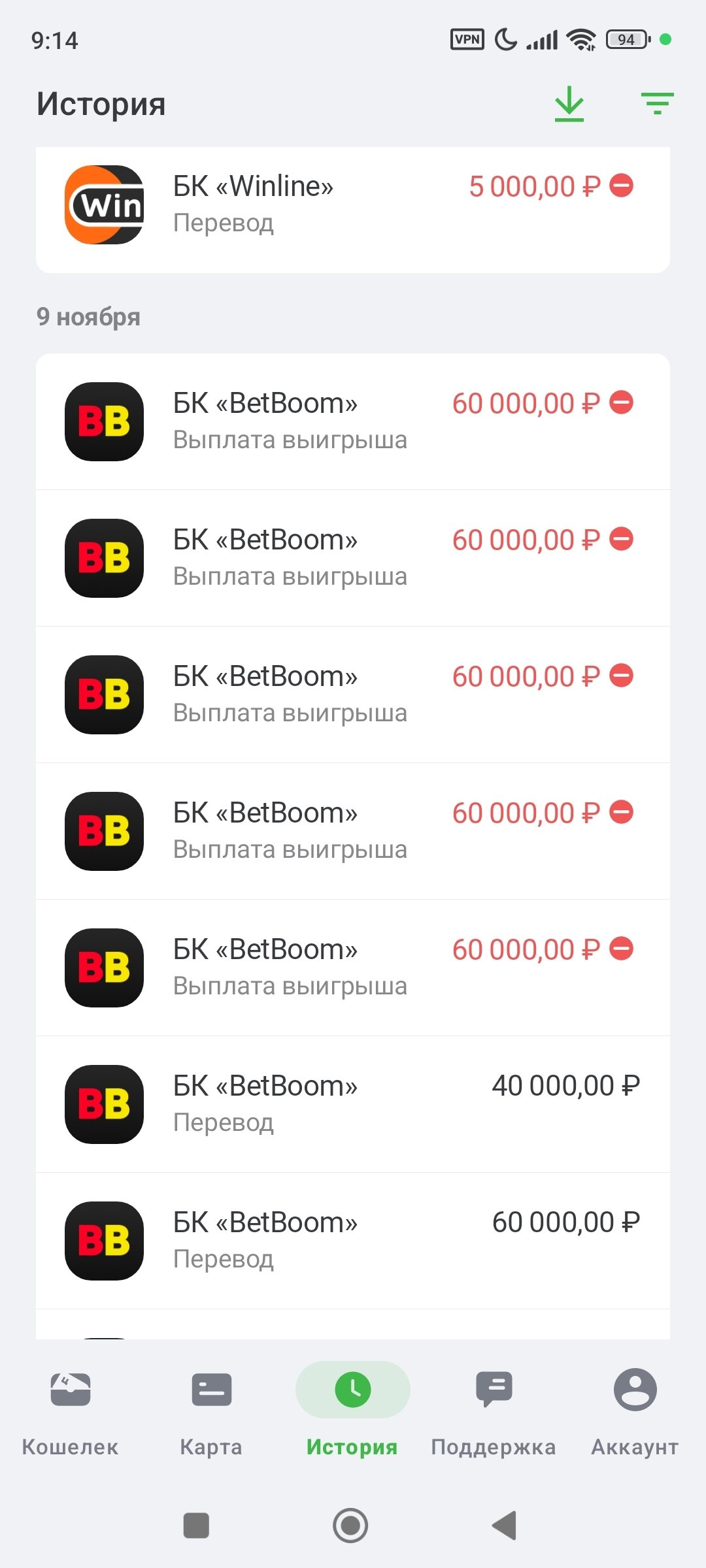The image size is (706, 1568).
Task: Download the transaction history statement
Action: tap(569, 104)
